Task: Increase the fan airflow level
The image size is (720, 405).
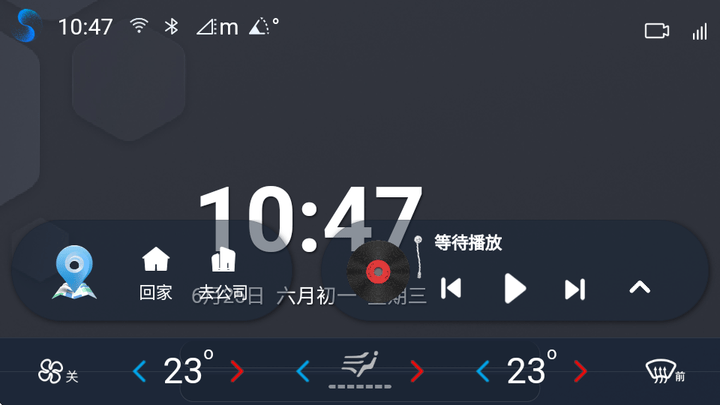Action: click(x=417, y=373)
